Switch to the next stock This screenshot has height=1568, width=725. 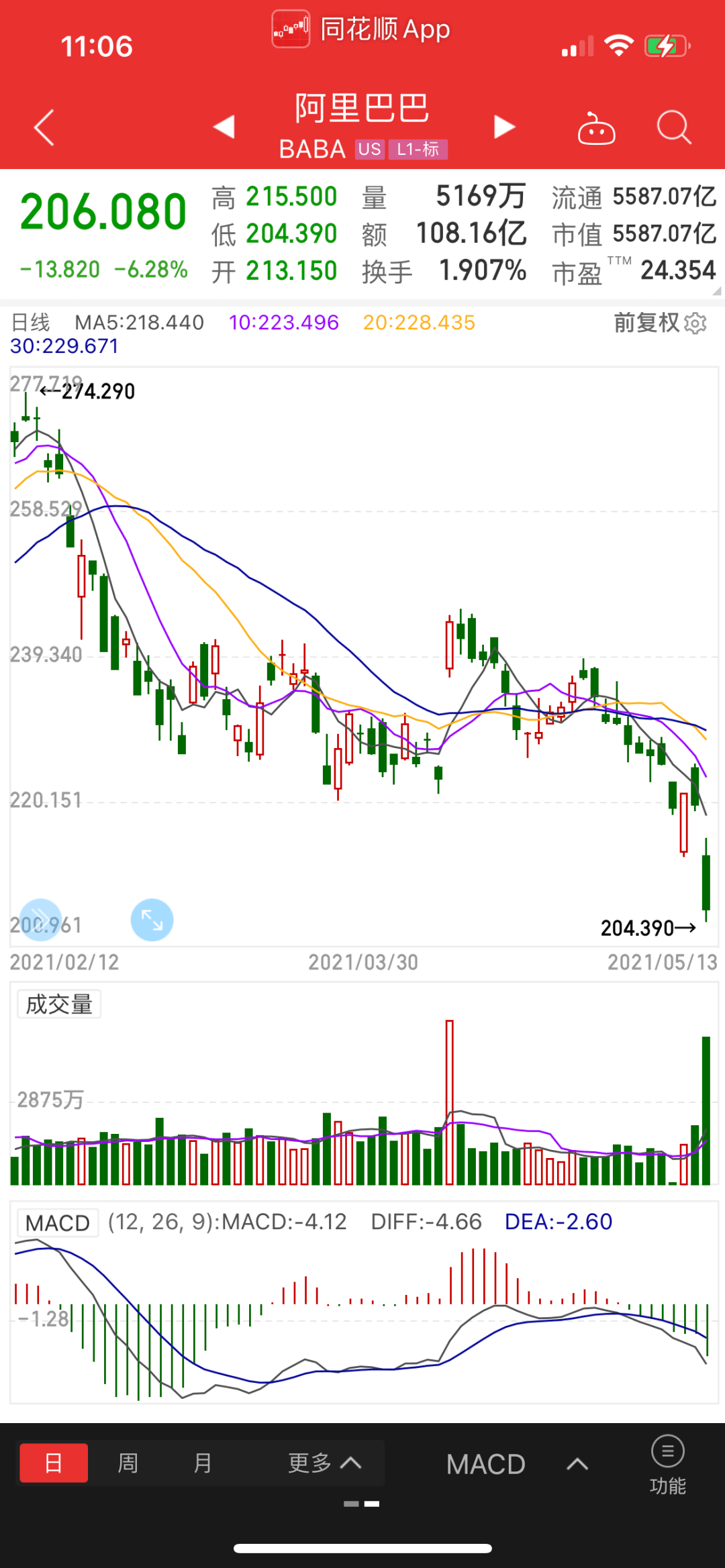[x=504, y=126]
